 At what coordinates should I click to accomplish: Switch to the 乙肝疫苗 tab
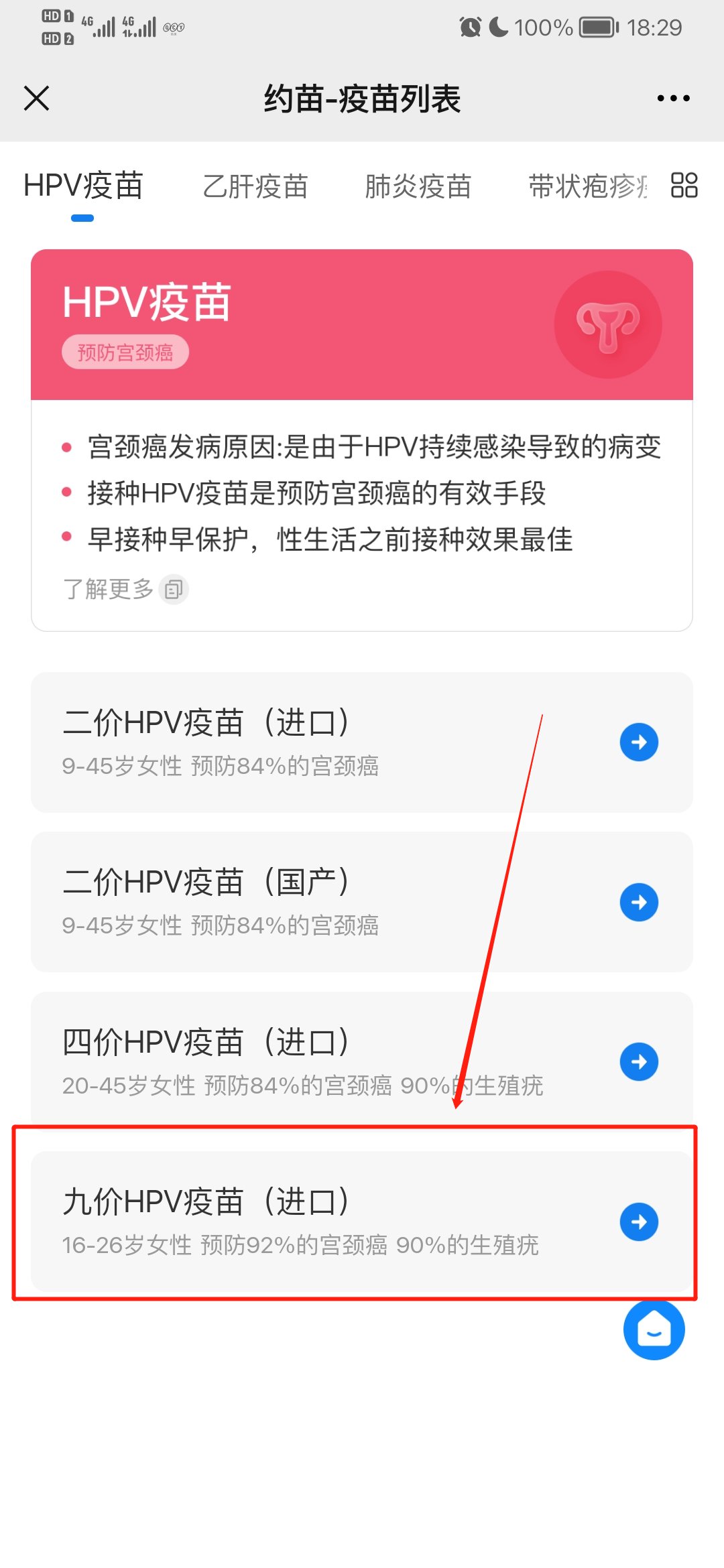[x=255, y=186]
